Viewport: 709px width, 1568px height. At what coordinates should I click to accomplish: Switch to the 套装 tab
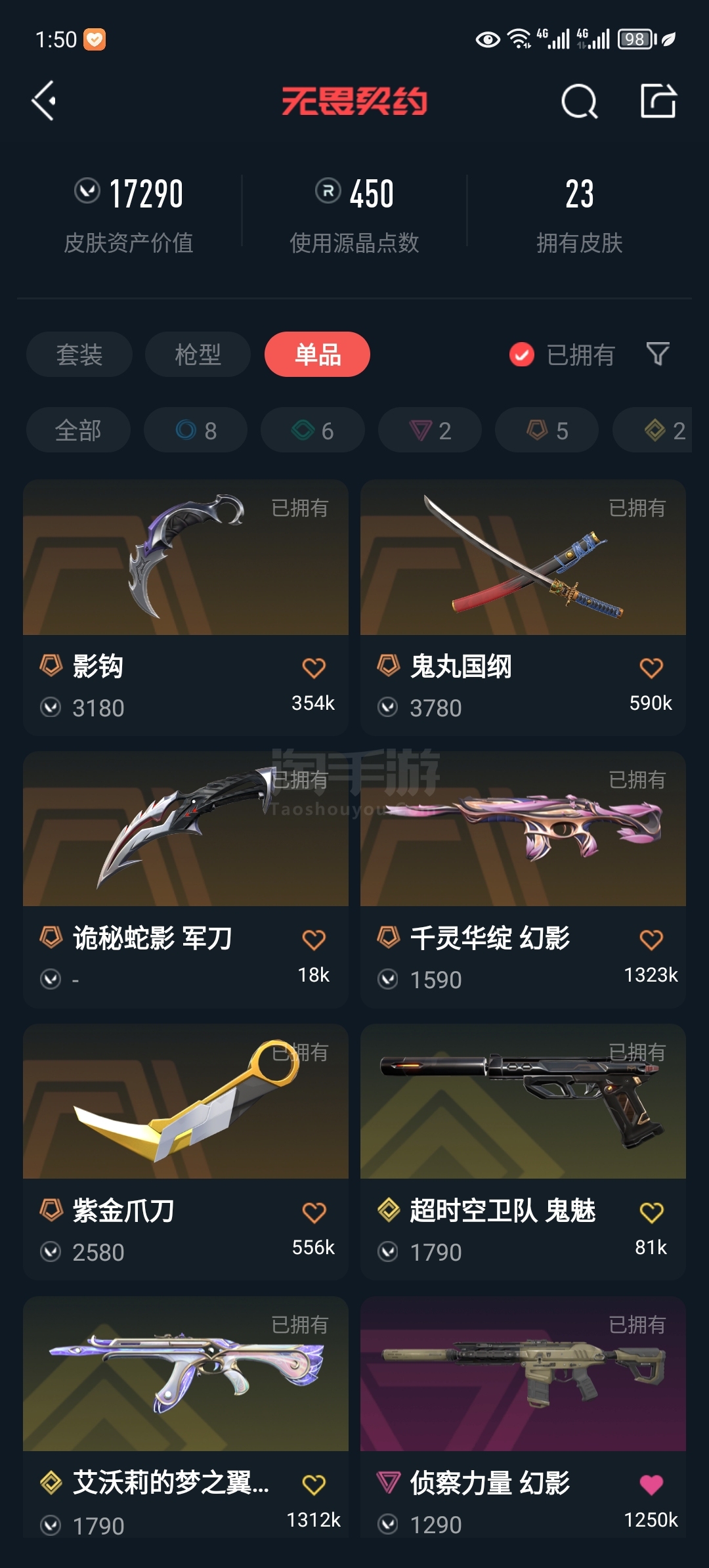pos(79,355)
